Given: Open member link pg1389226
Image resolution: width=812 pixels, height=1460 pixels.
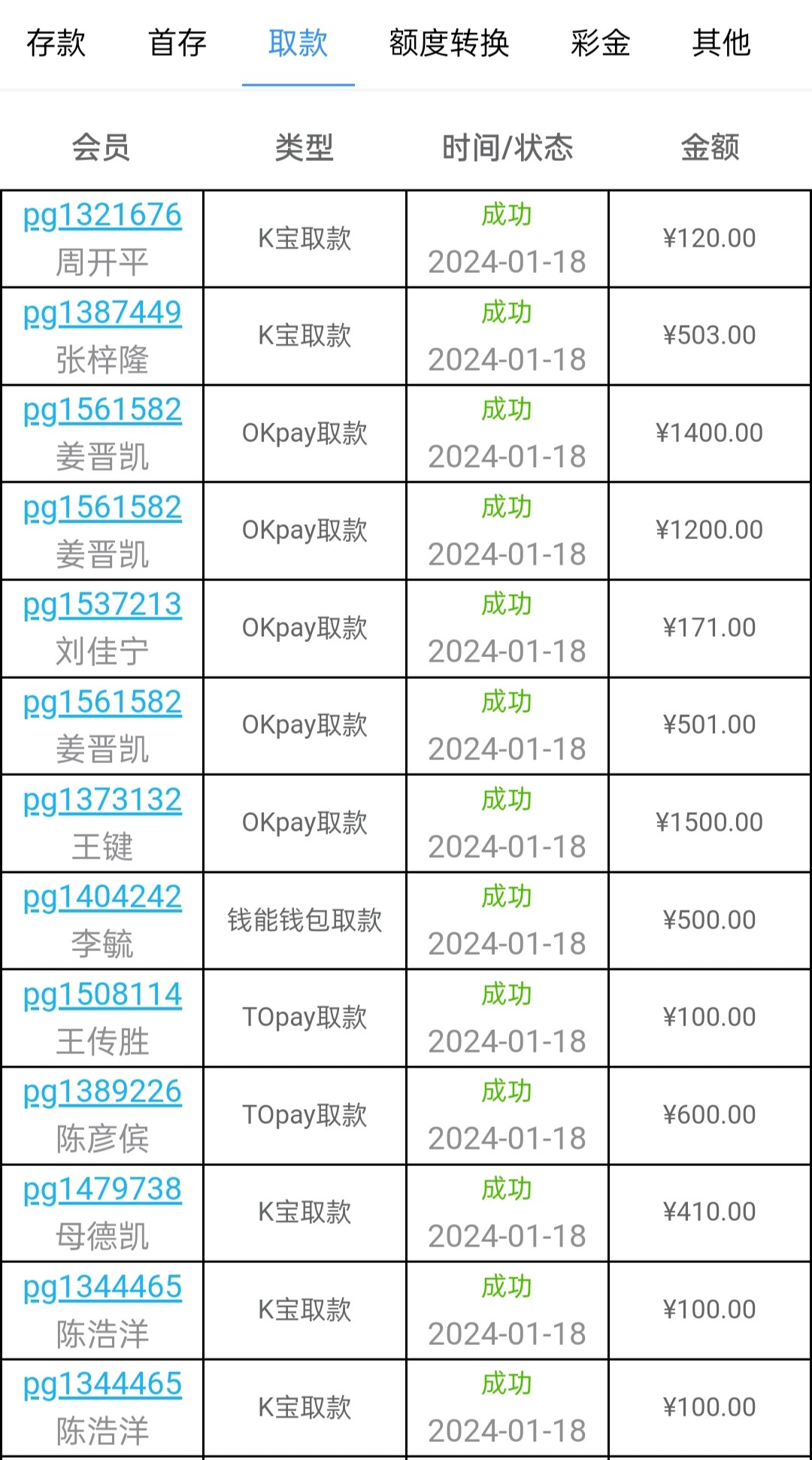Looking at the screenshot, I should [102, 1092].
